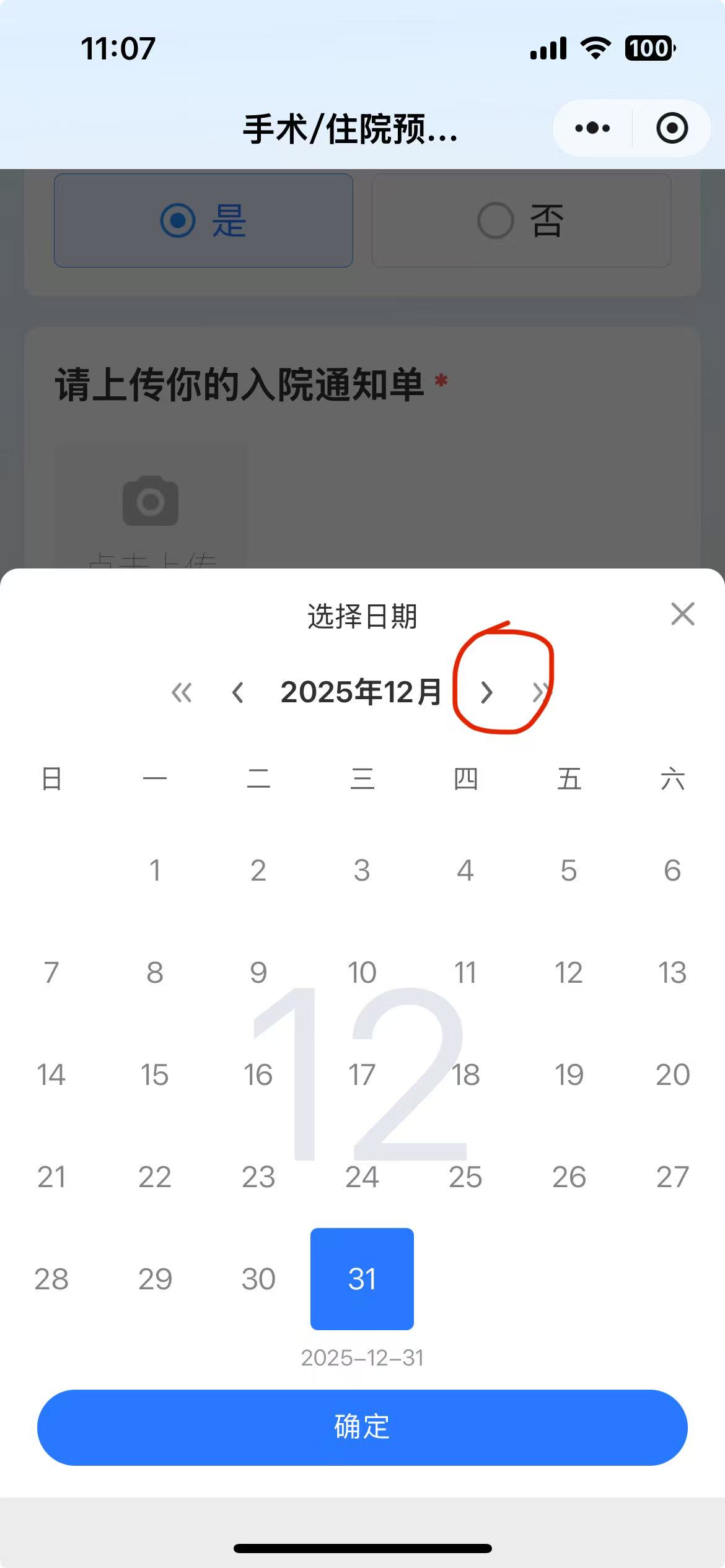This screenshot has width=725, height=1568.
Task: Jump back one year
Action: click(x=182, y=692)
